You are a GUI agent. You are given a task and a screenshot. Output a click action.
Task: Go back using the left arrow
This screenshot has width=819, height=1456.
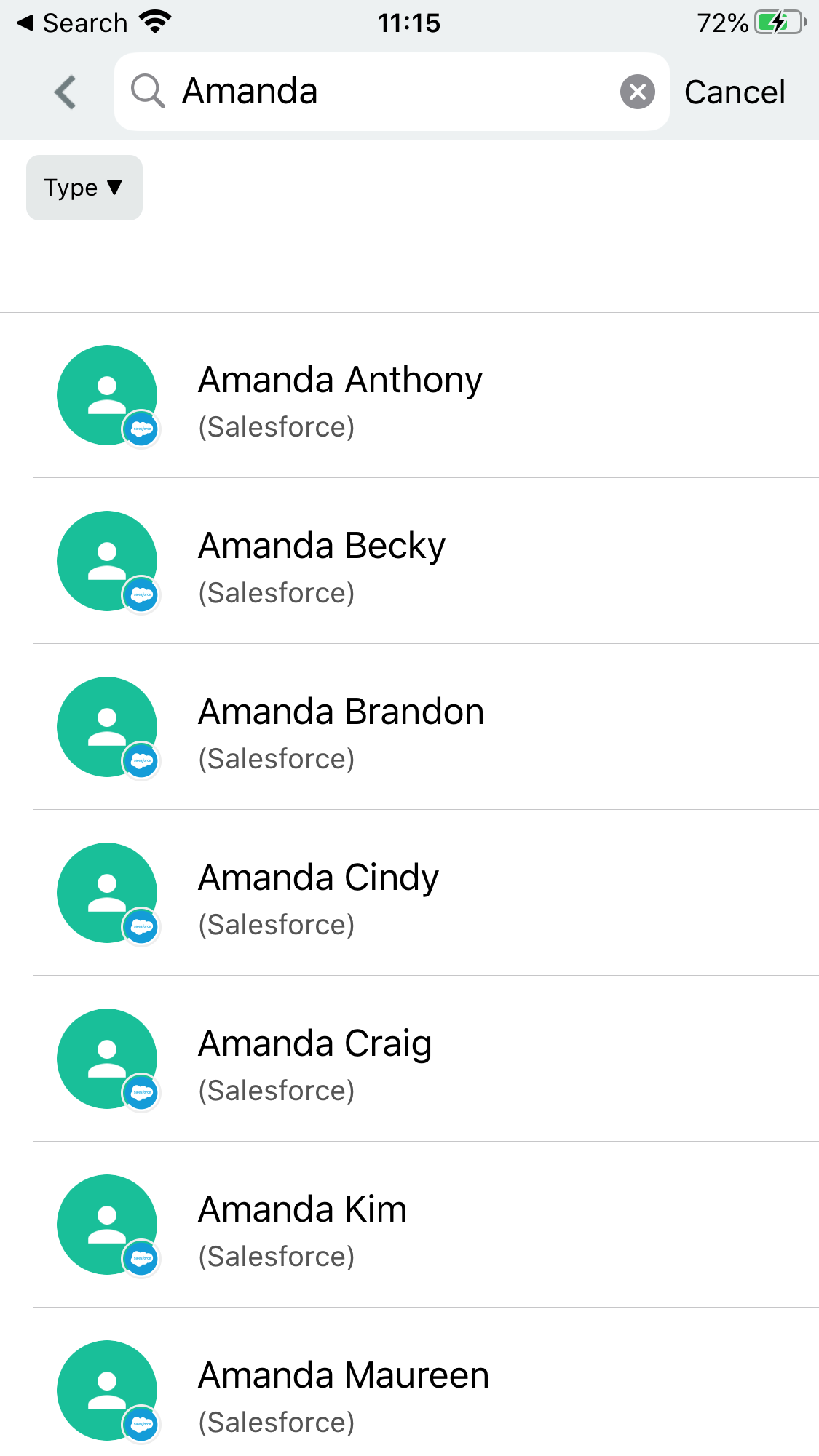pyautogui.click(x=66, y=92)
